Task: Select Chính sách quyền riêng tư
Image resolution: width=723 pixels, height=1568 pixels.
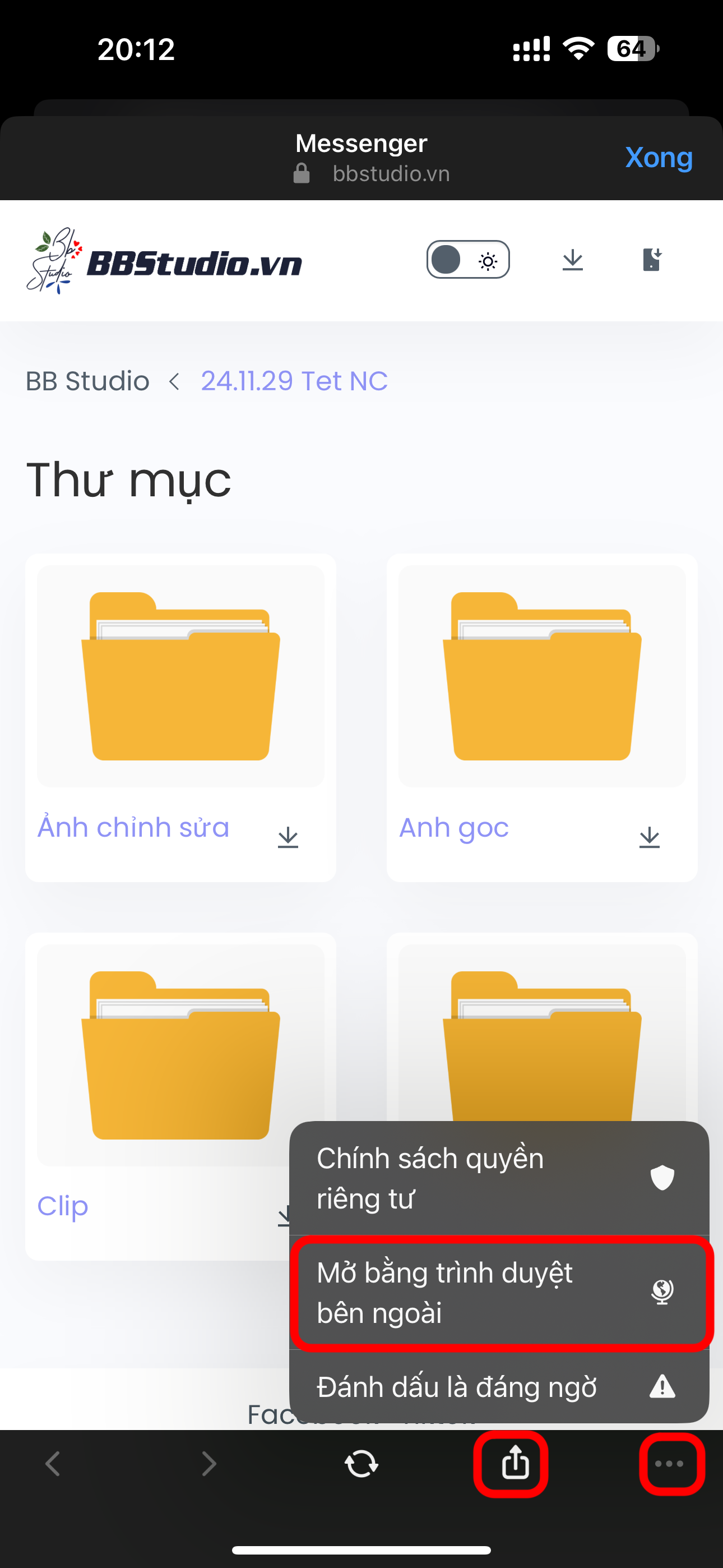Action: point(499,1178)
